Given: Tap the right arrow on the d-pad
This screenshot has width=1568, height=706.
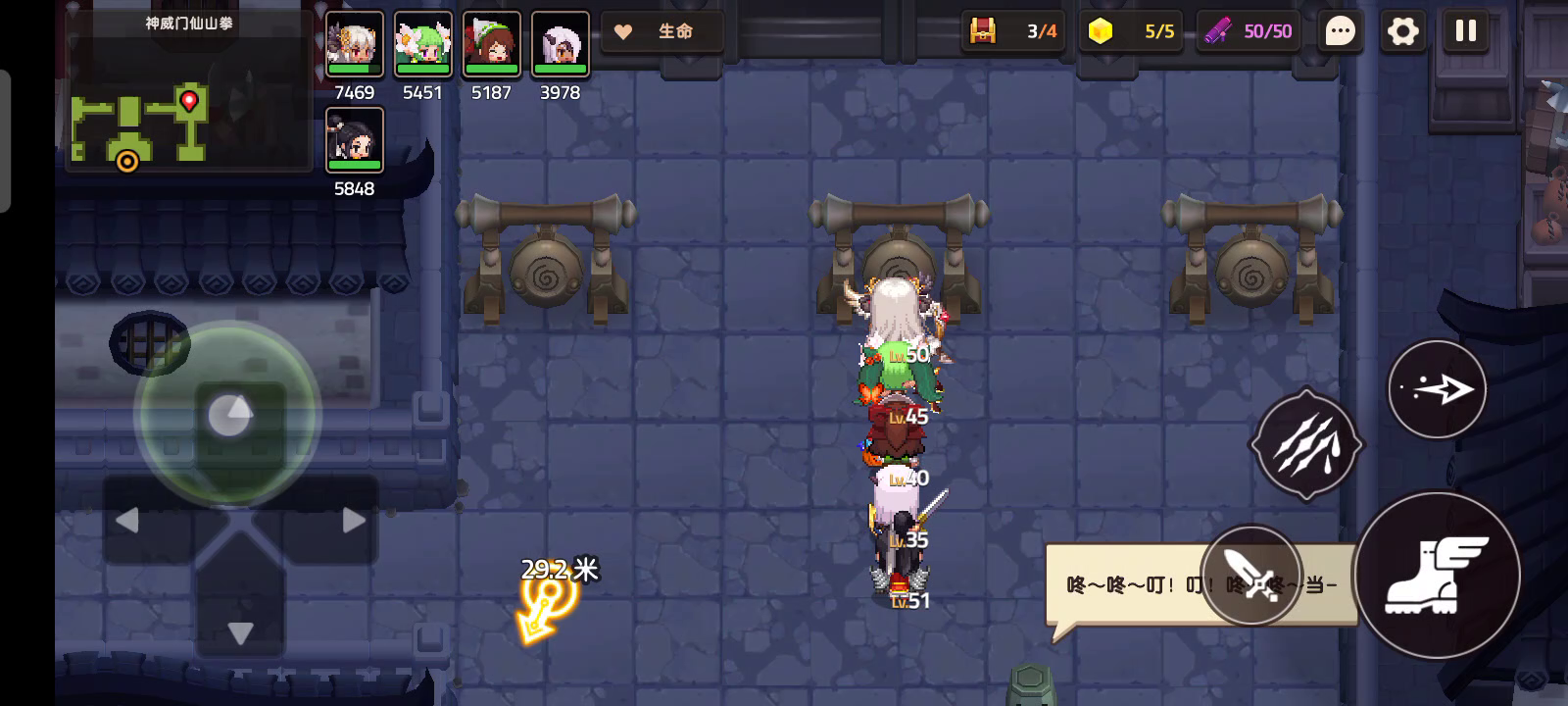Looking at the screenshot, I should pyautogui.click(x=354, y=521).
